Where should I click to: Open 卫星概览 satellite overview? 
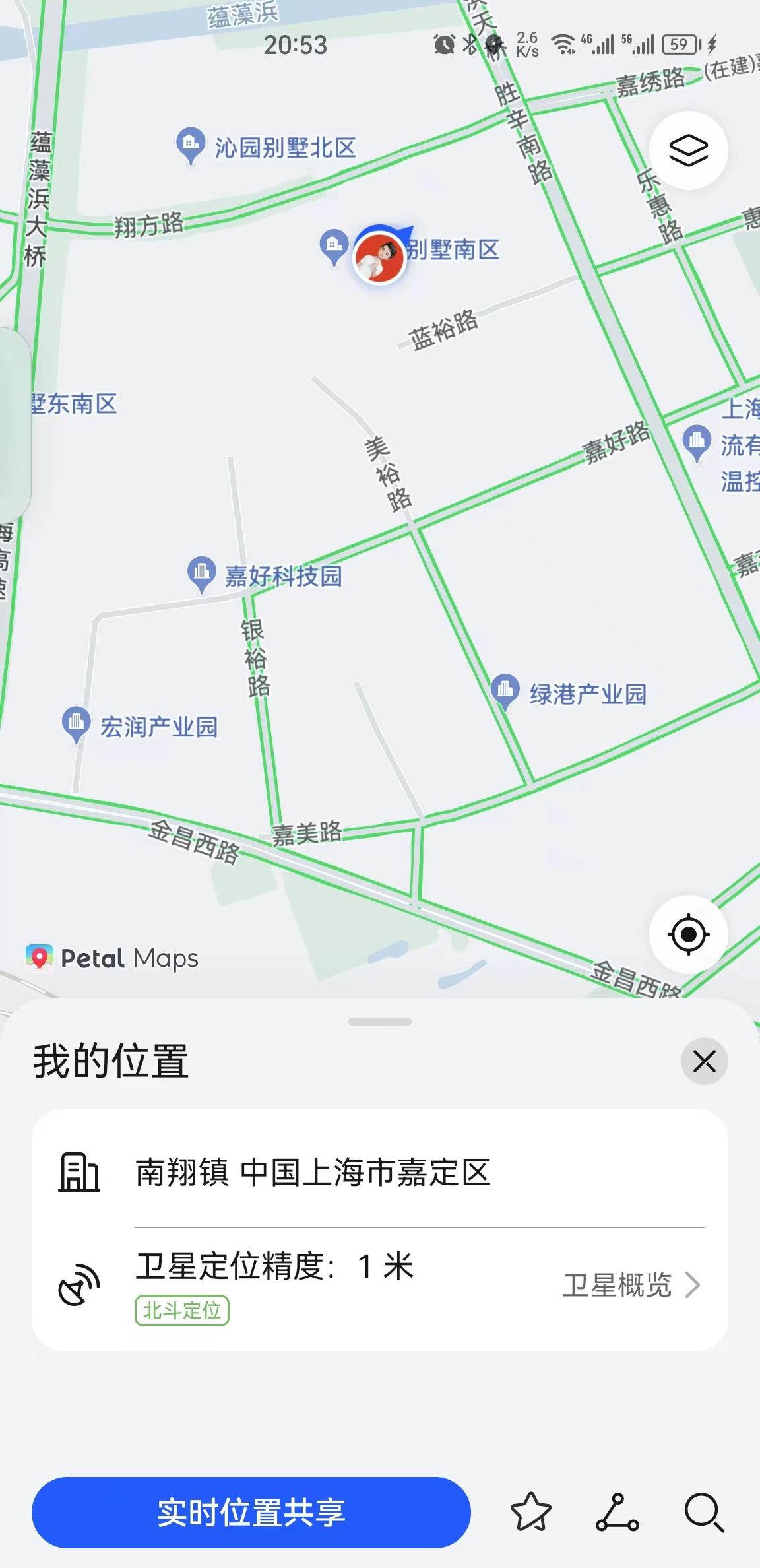[x=631, y=1285]
